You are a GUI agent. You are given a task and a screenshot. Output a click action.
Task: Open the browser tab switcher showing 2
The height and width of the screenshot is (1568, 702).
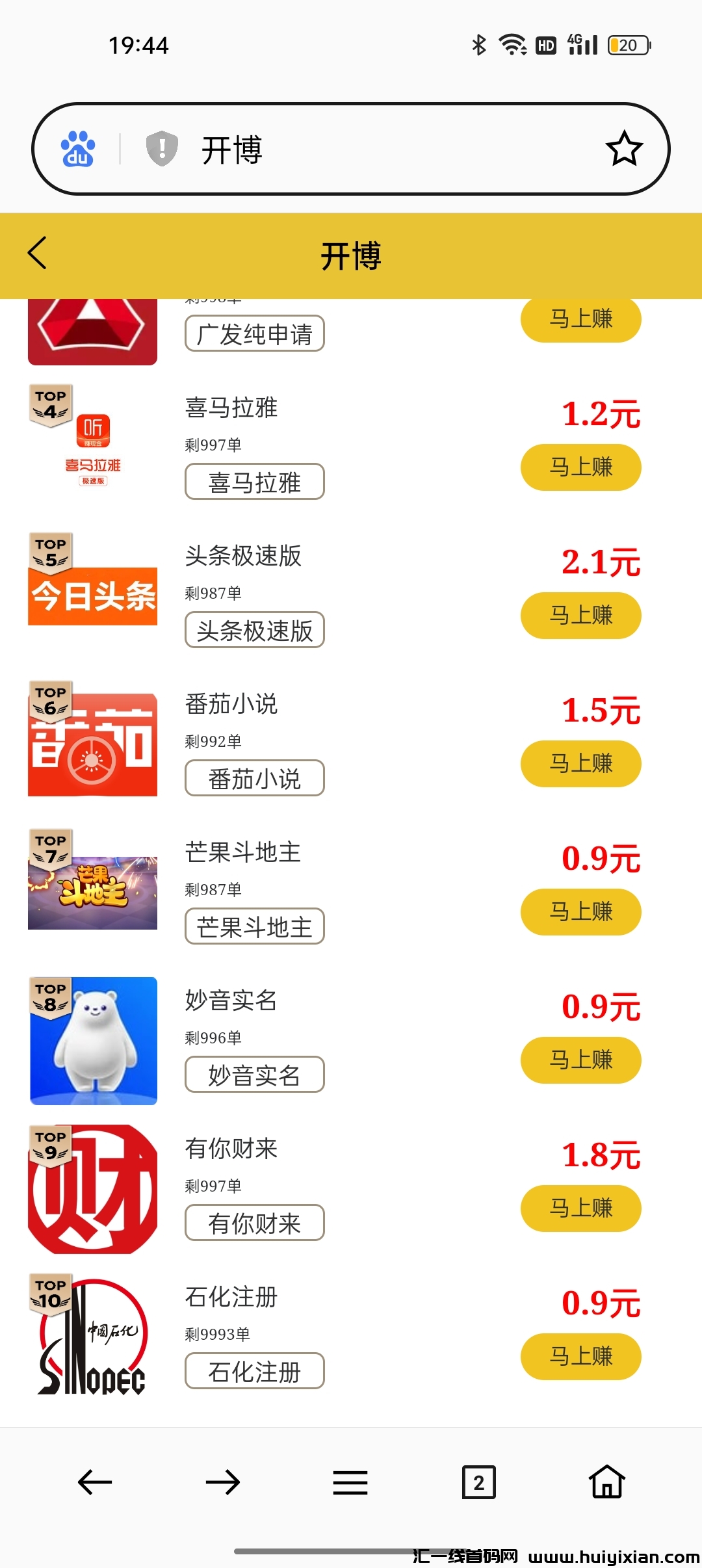pos(479,1483)
